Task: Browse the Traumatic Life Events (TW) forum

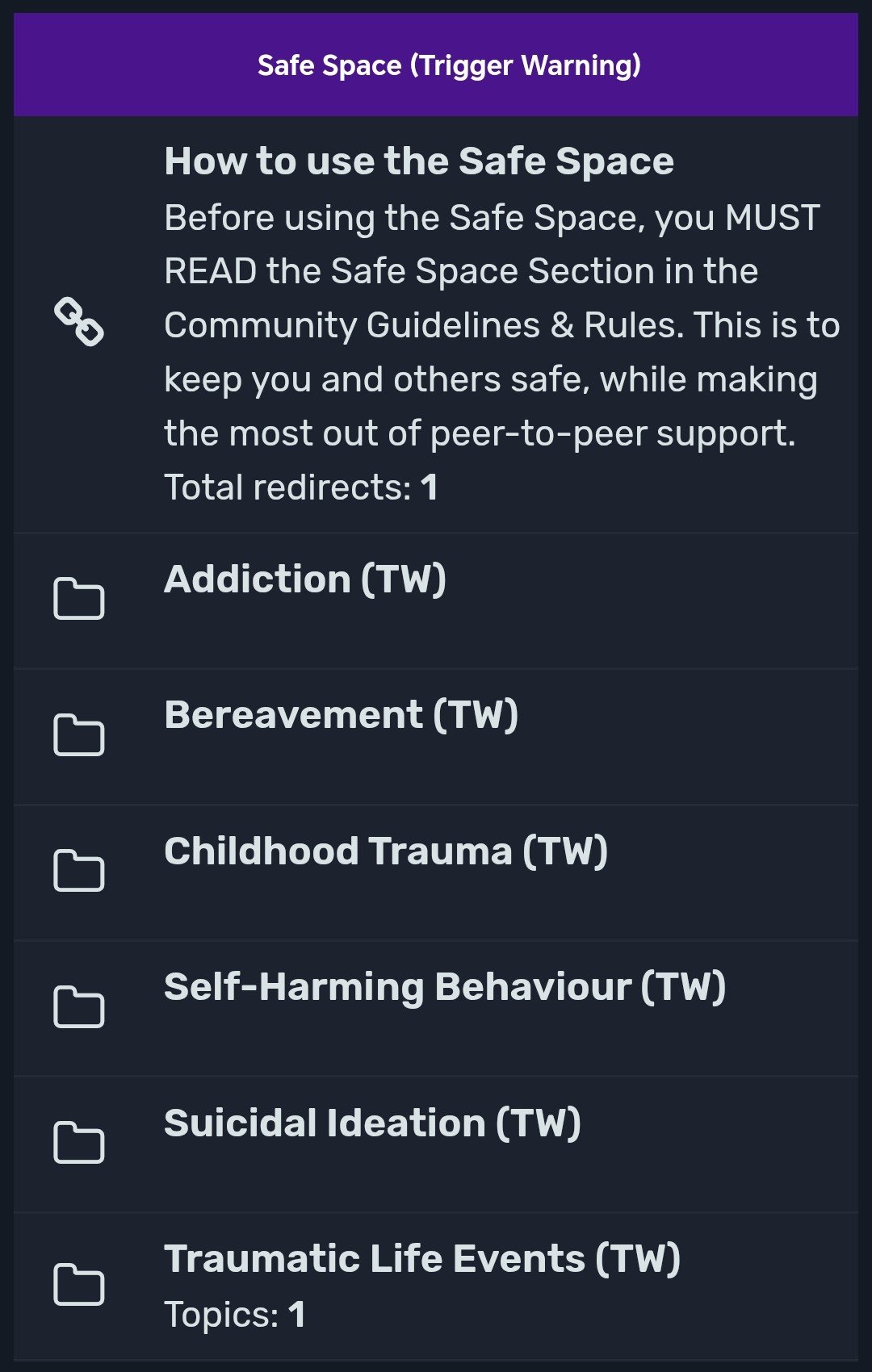Action: [421, 1259]
